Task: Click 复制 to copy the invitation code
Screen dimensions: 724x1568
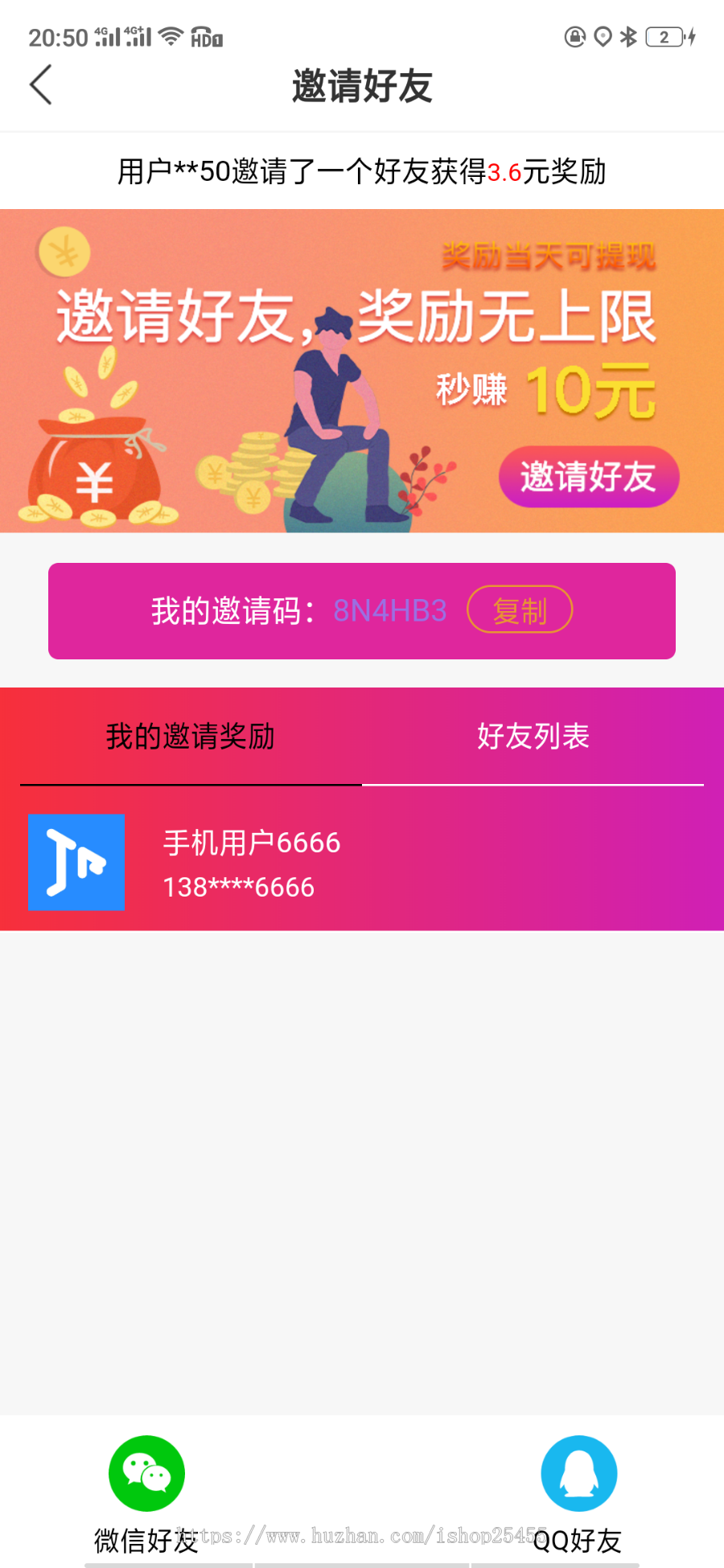Action: [x=519, y=610]
